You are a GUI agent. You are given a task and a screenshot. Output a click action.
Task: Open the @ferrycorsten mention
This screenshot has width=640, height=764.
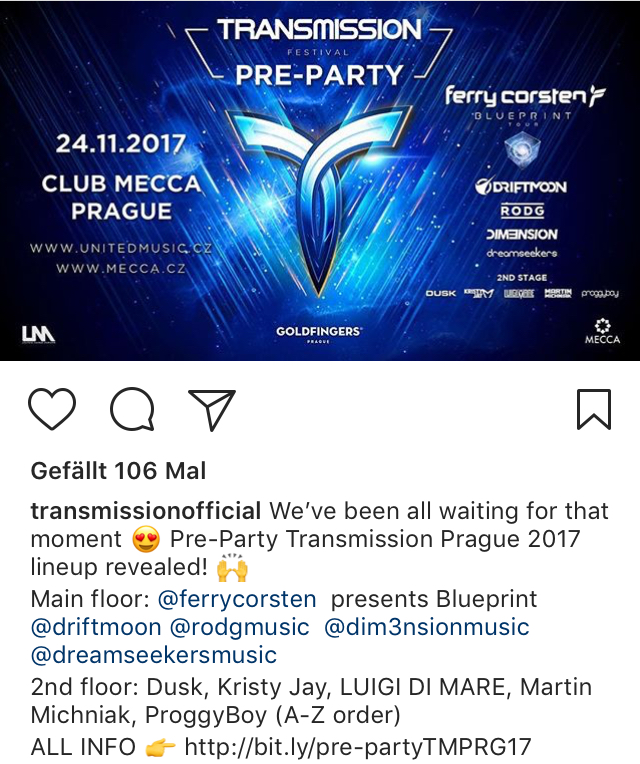pos(237,600)
